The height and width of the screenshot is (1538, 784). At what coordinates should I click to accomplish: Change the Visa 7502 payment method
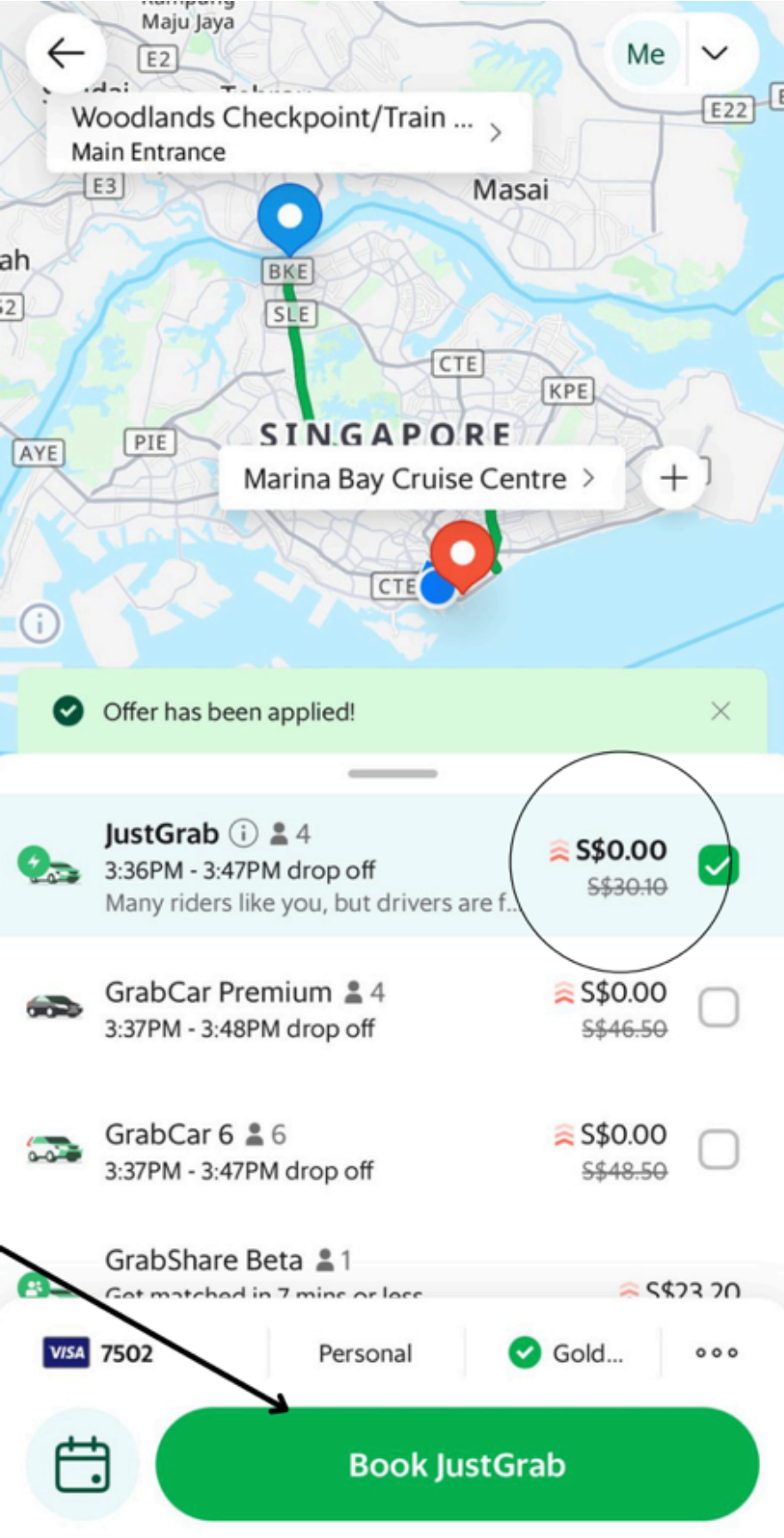click(98, 1353)
